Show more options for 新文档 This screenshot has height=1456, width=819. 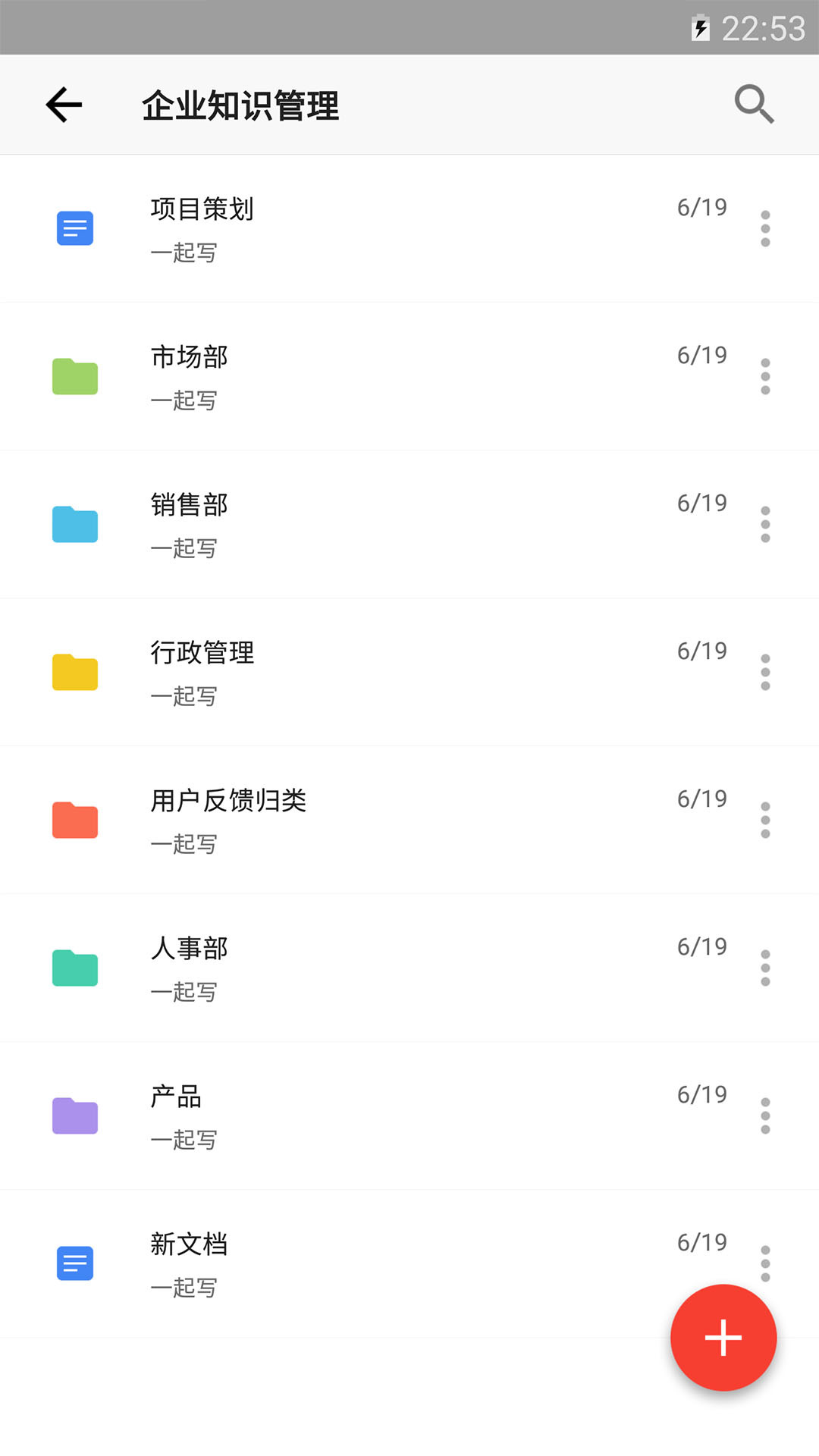point(765,1259)
